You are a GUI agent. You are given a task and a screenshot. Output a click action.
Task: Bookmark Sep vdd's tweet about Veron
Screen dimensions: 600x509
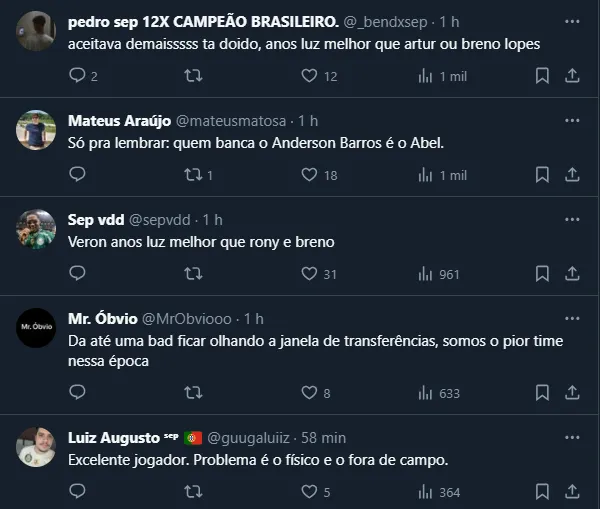pyautogui.click(x=542, y=273)
